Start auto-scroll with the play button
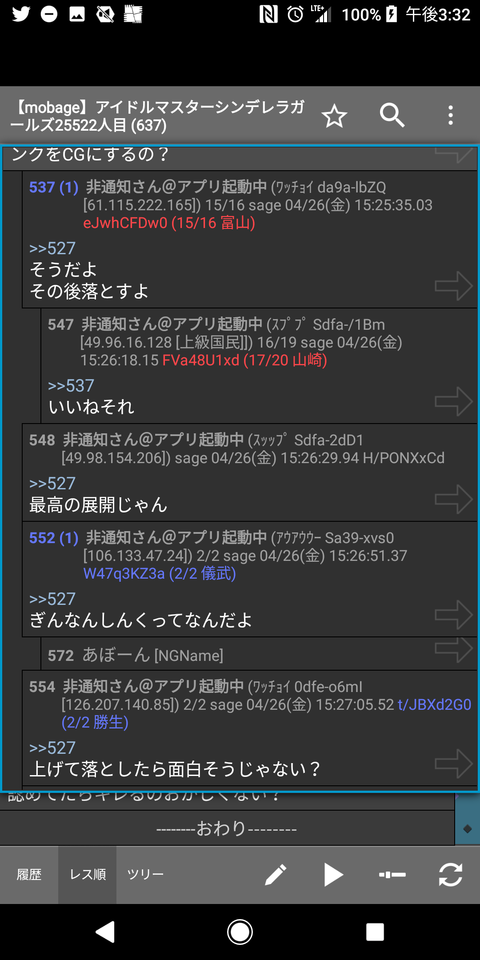Screen dimensions: 480x960 (334, 875)
